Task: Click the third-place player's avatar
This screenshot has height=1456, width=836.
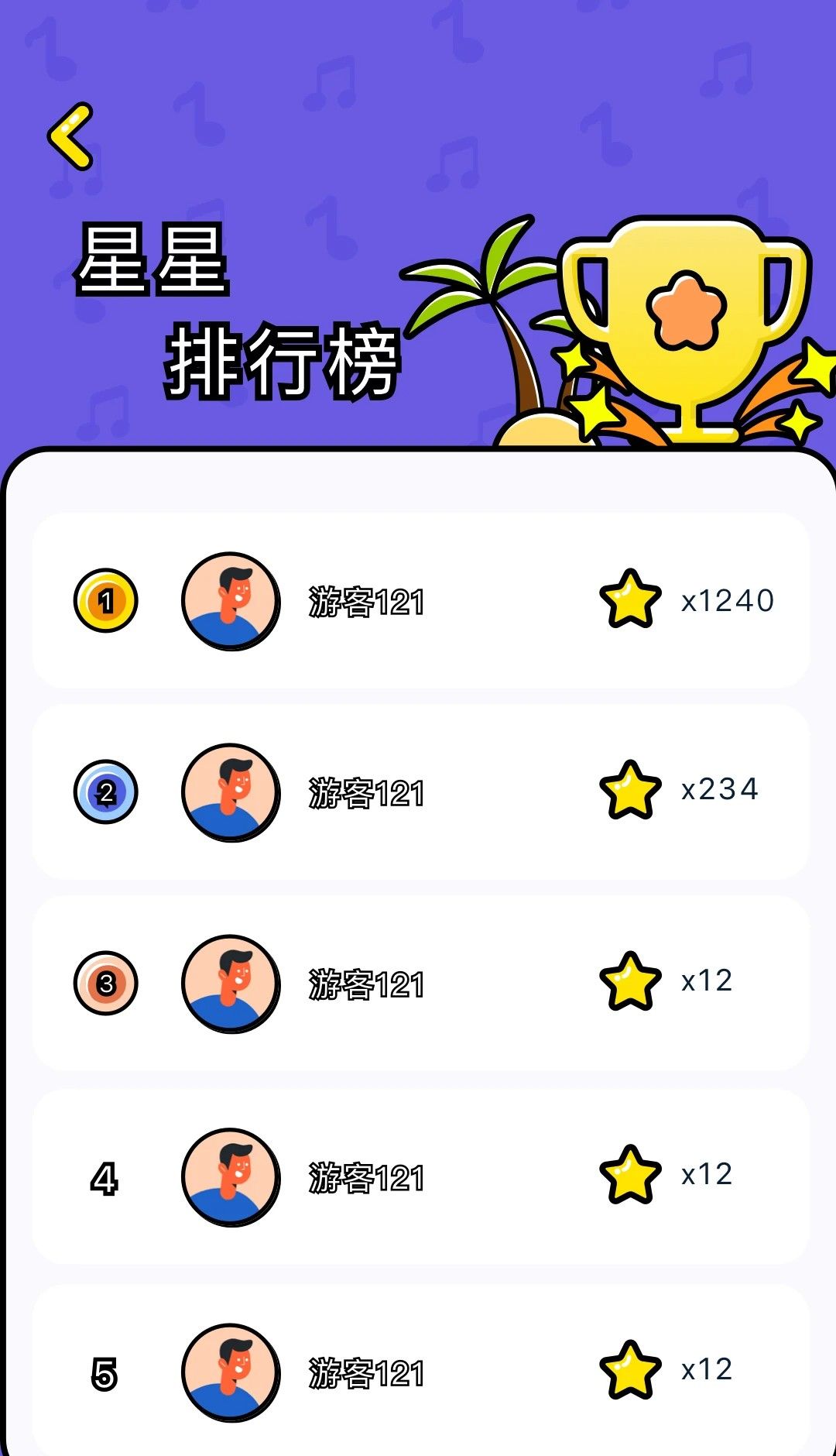Action: [232, 981]
